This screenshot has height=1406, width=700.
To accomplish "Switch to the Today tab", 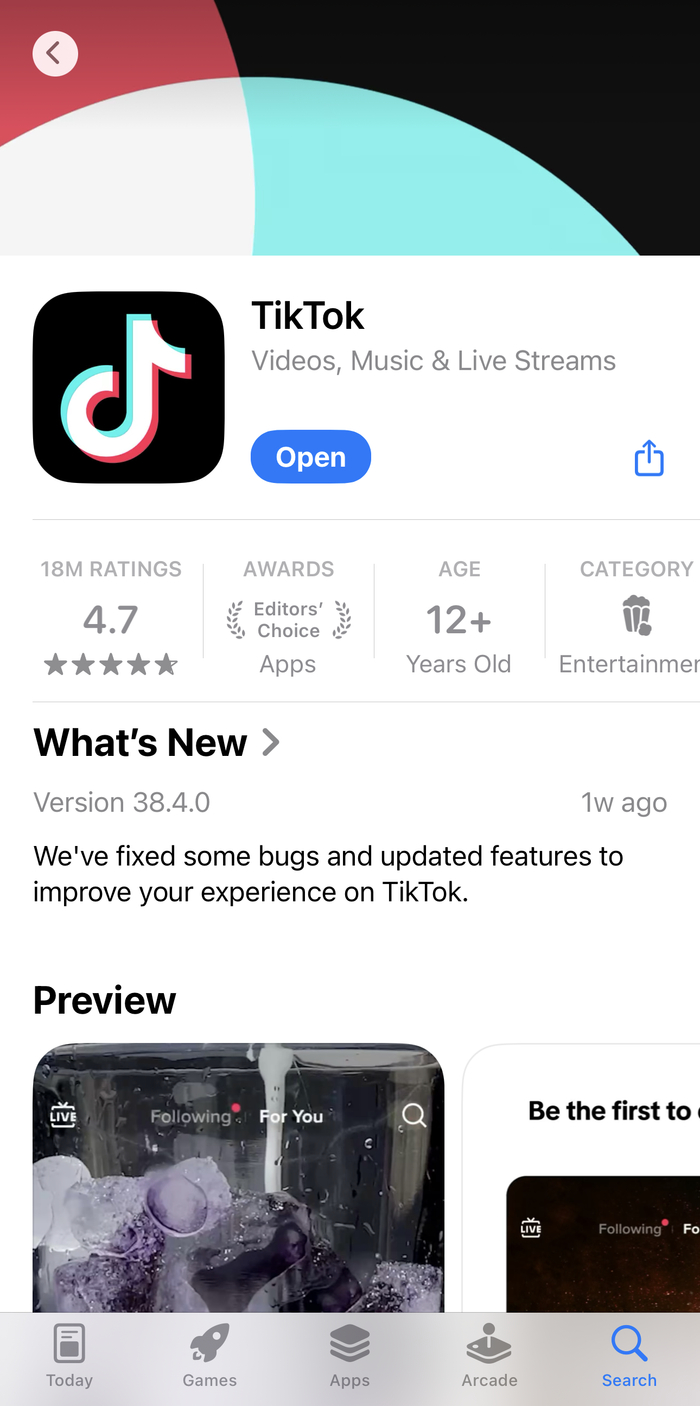I will click(x=69, y=1356).
